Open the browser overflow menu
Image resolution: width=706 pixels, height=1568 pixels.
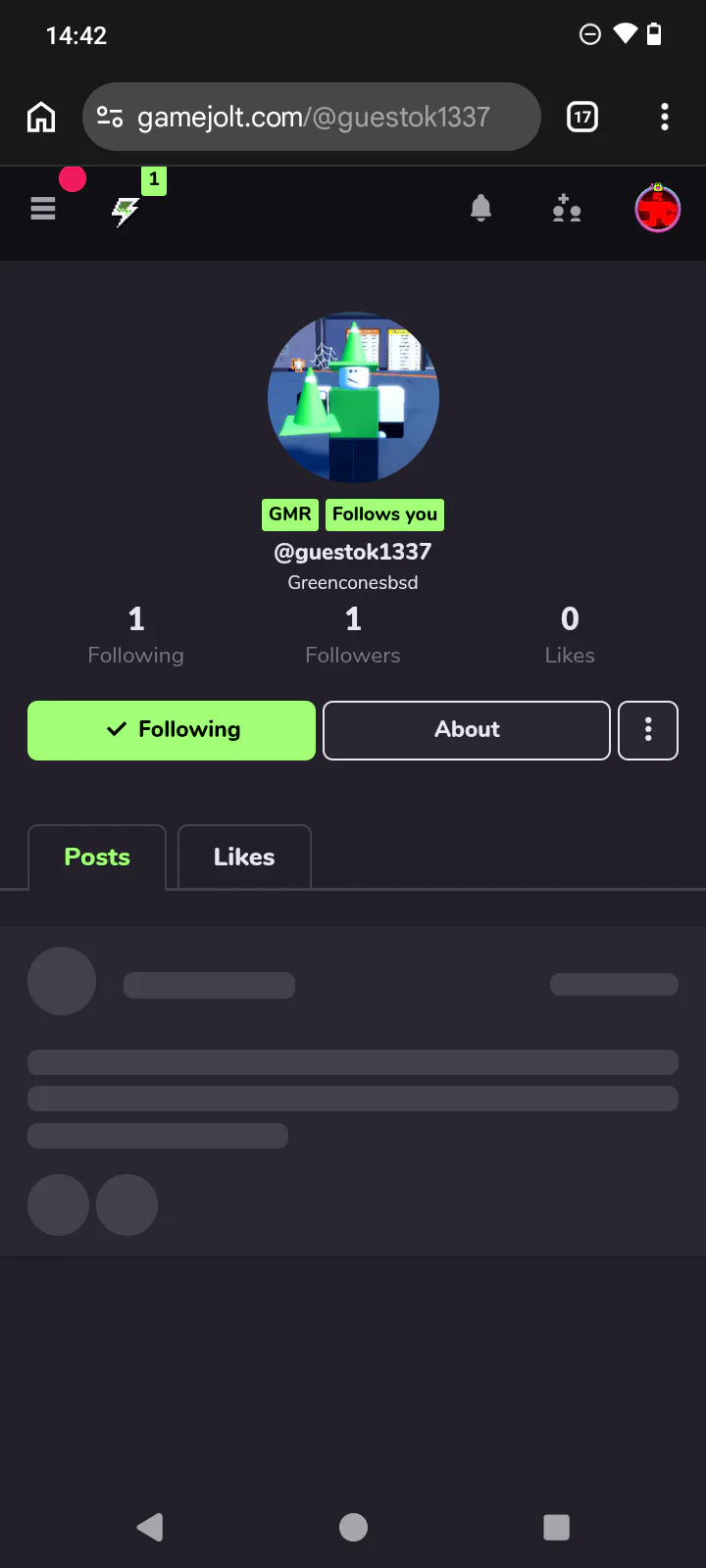click(665, 118)
